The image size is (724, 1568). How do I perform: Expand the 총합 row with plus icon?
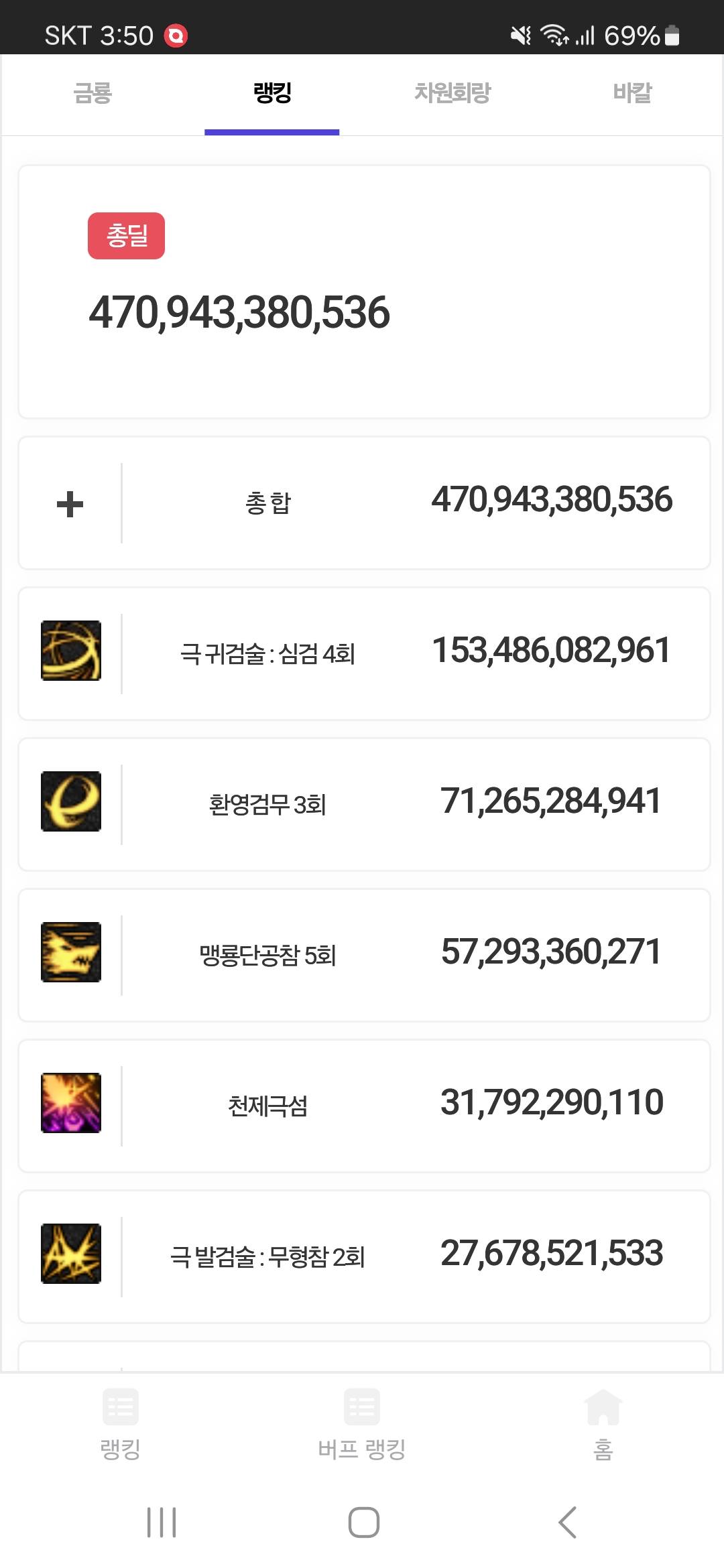click(70, 504)
